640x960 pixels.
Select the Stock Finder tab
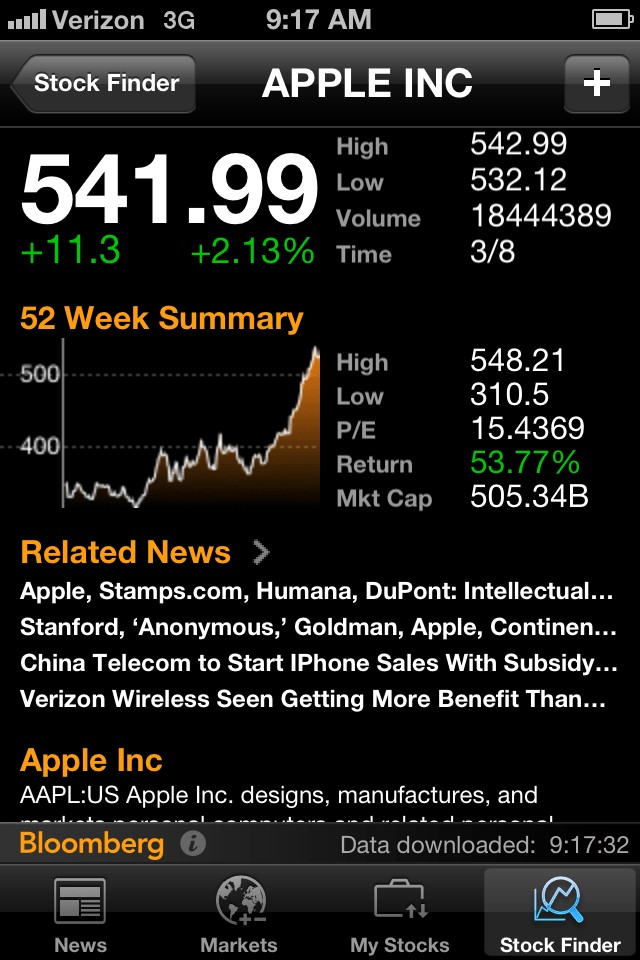[x=560, y=914]
